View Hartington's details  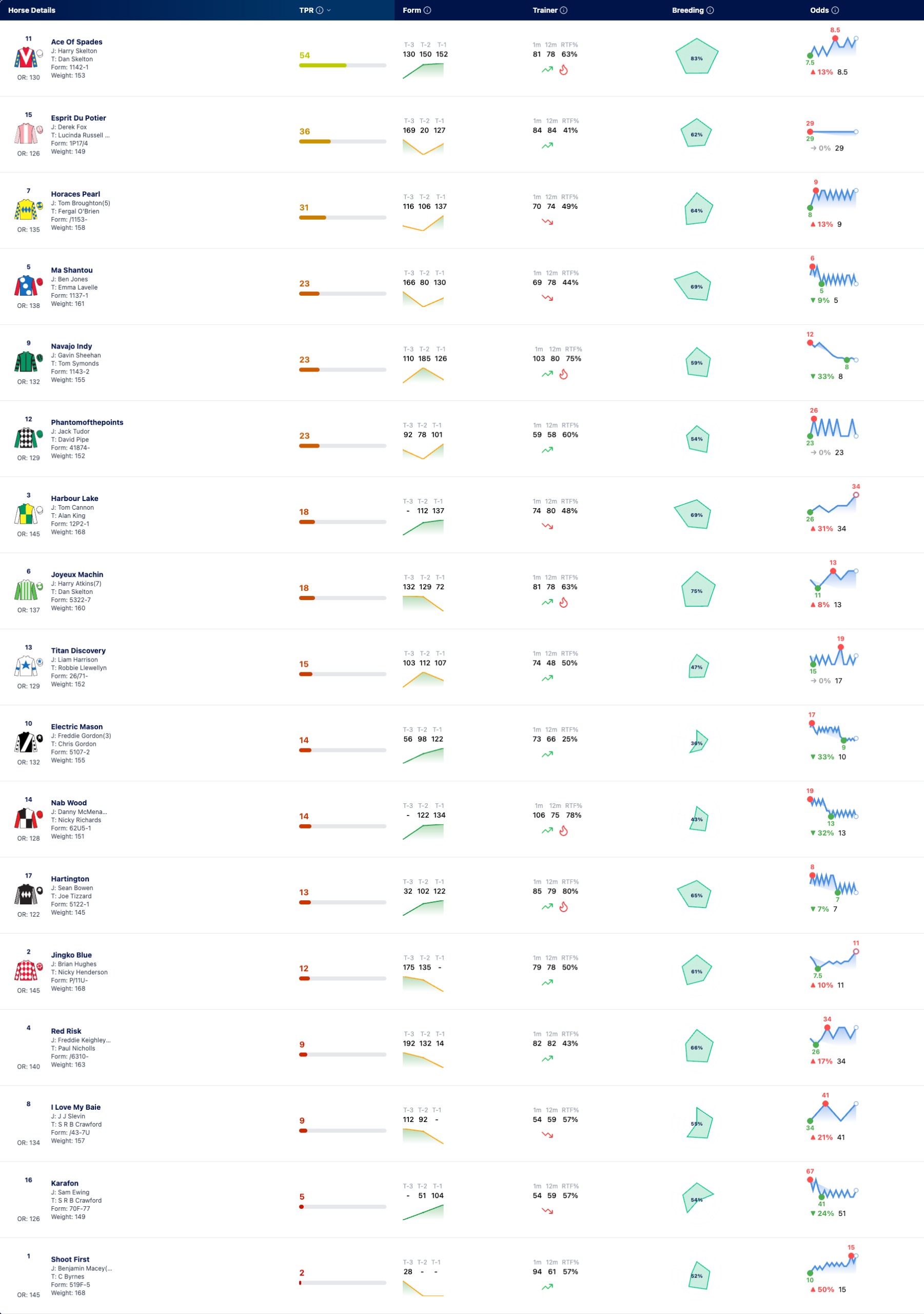(x=462, y=896)
